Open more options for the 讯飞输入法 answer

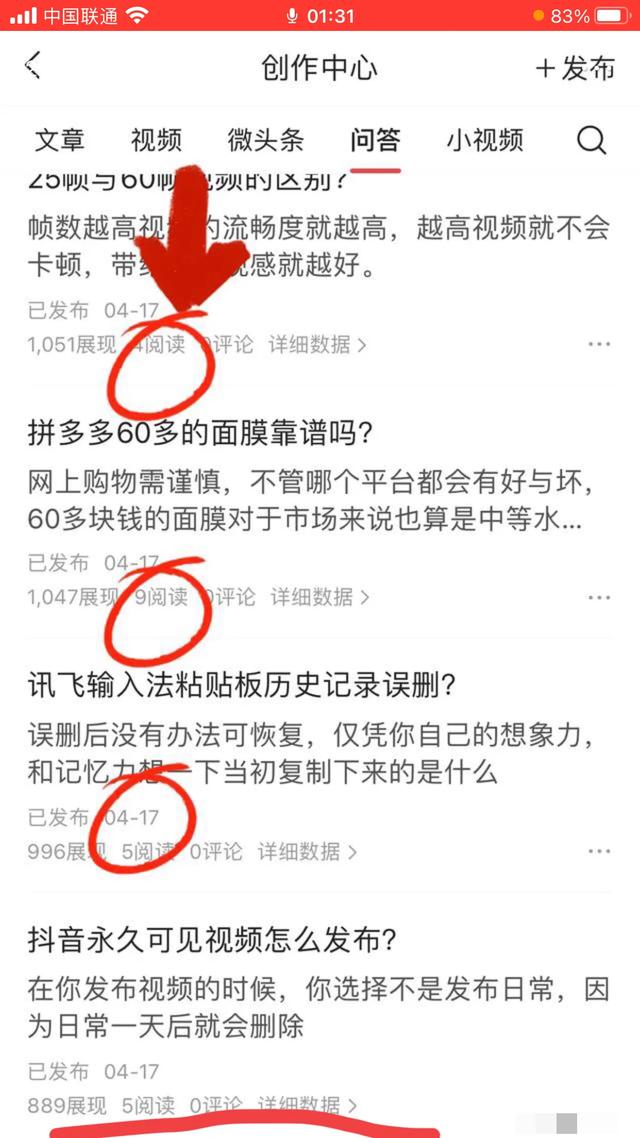click(x=598, y=852)
